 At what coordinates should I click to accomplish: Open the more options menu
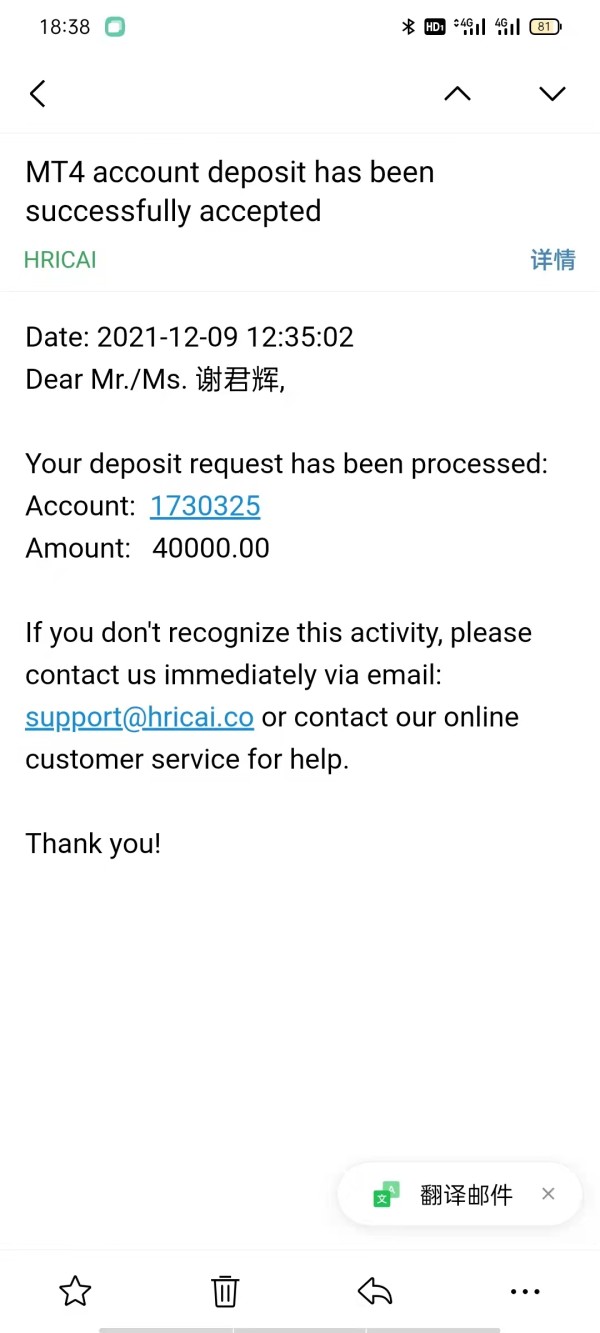(525, 1292)
